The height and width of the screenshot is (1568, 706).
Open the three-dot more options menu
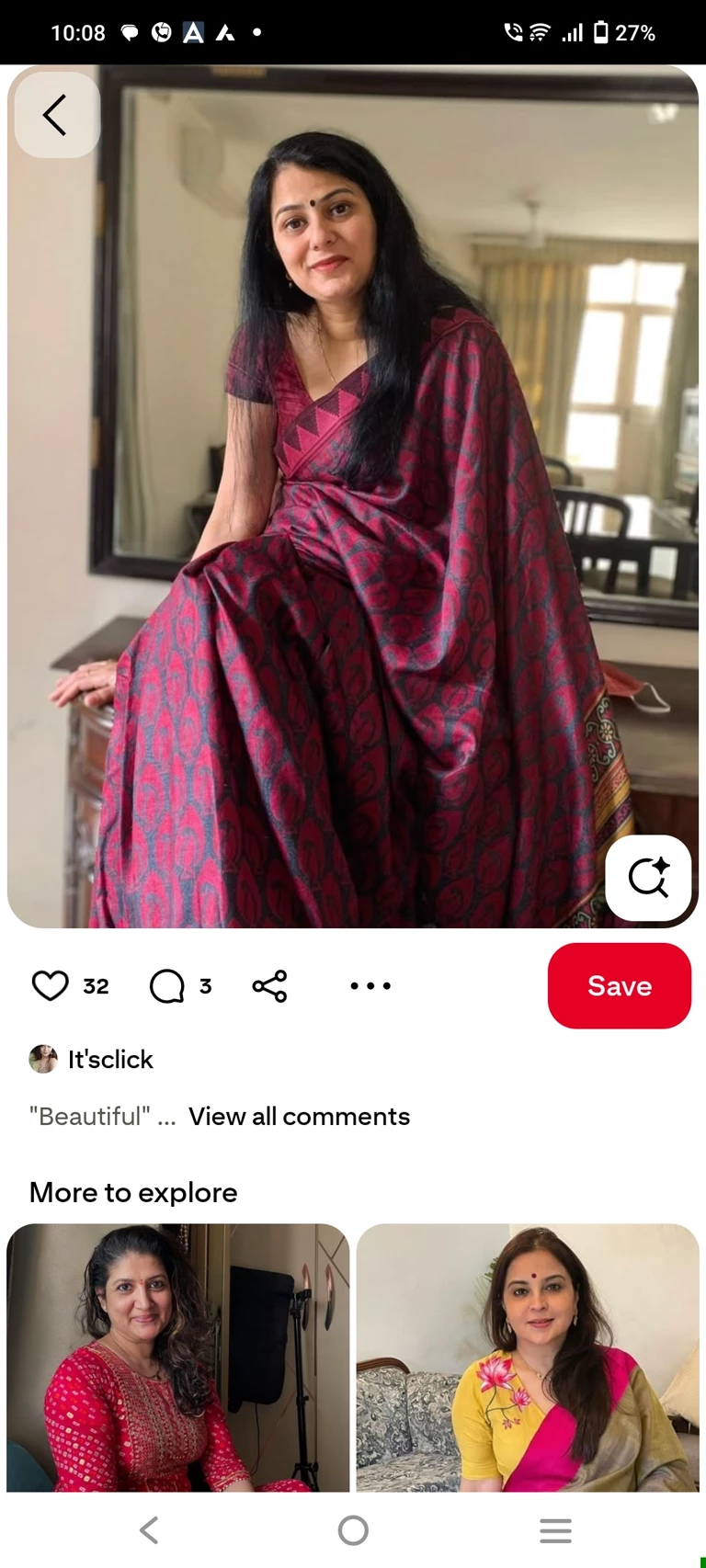point(370,985)
